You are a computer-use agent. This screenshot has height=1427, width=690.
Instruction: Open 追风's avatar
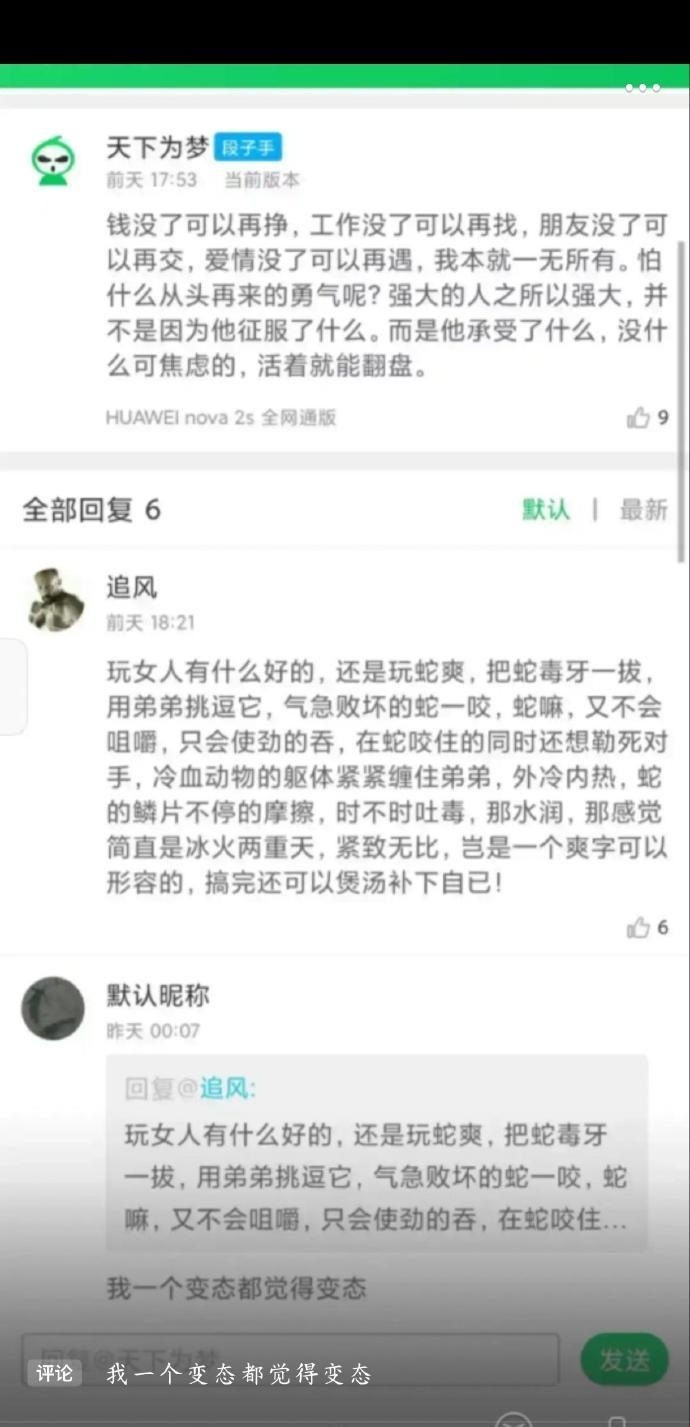click(55, 600)
